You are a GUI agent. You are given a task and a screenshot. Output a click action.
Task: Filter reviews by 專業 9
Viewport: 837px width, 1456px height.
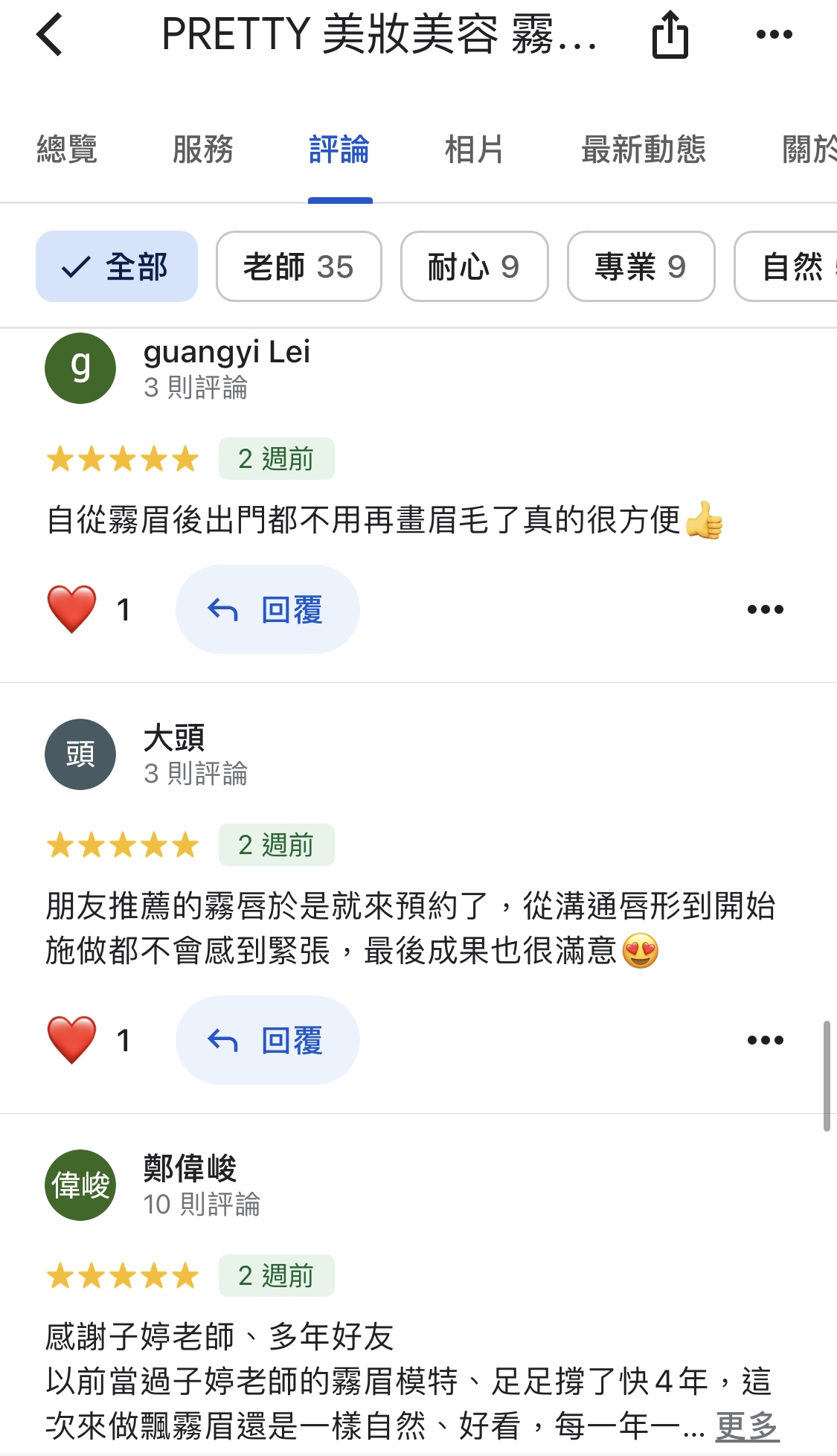(641, 266)
